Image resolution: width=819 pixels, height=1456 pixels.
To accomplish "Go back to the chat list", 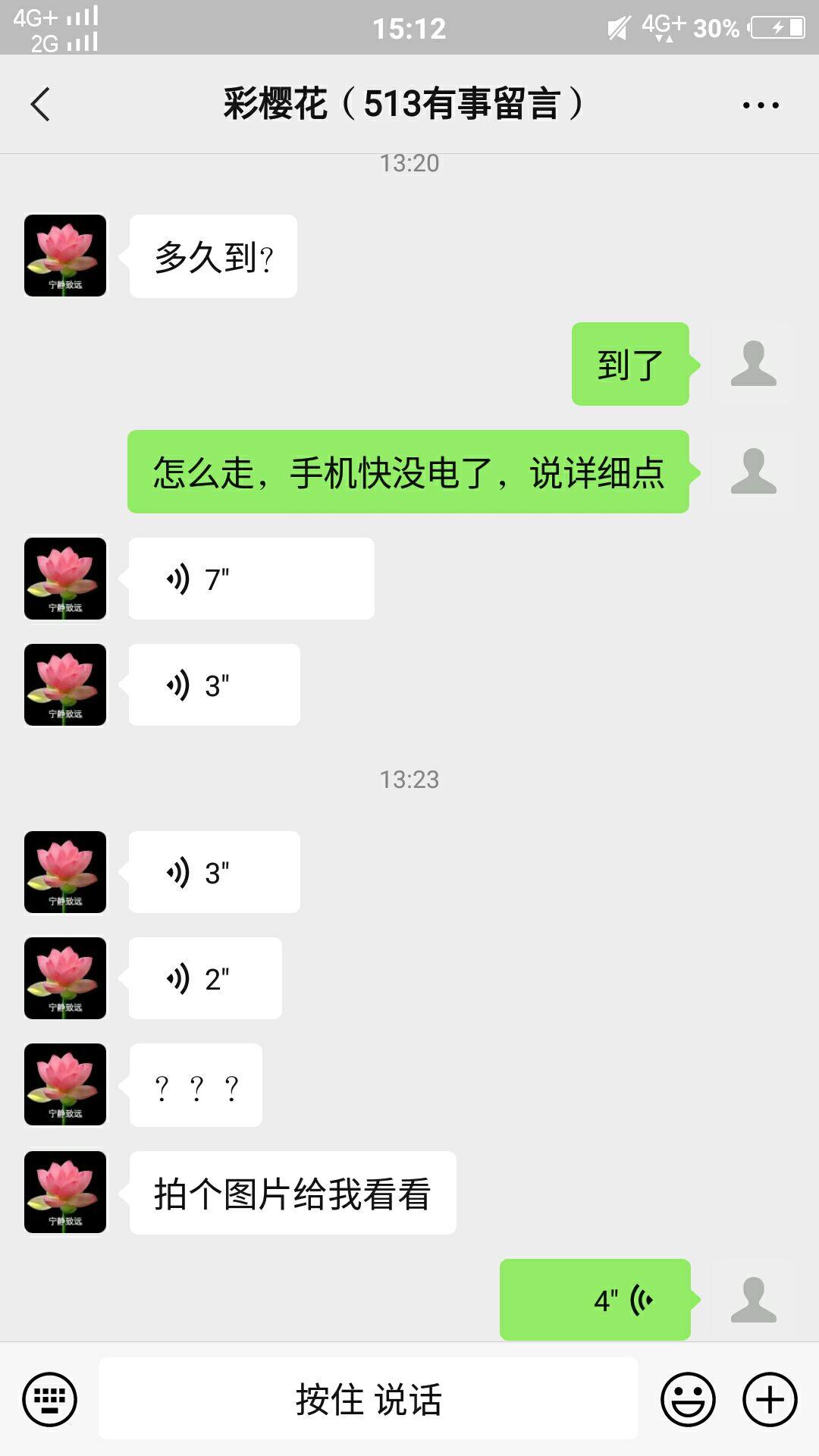I will (41, 105).
